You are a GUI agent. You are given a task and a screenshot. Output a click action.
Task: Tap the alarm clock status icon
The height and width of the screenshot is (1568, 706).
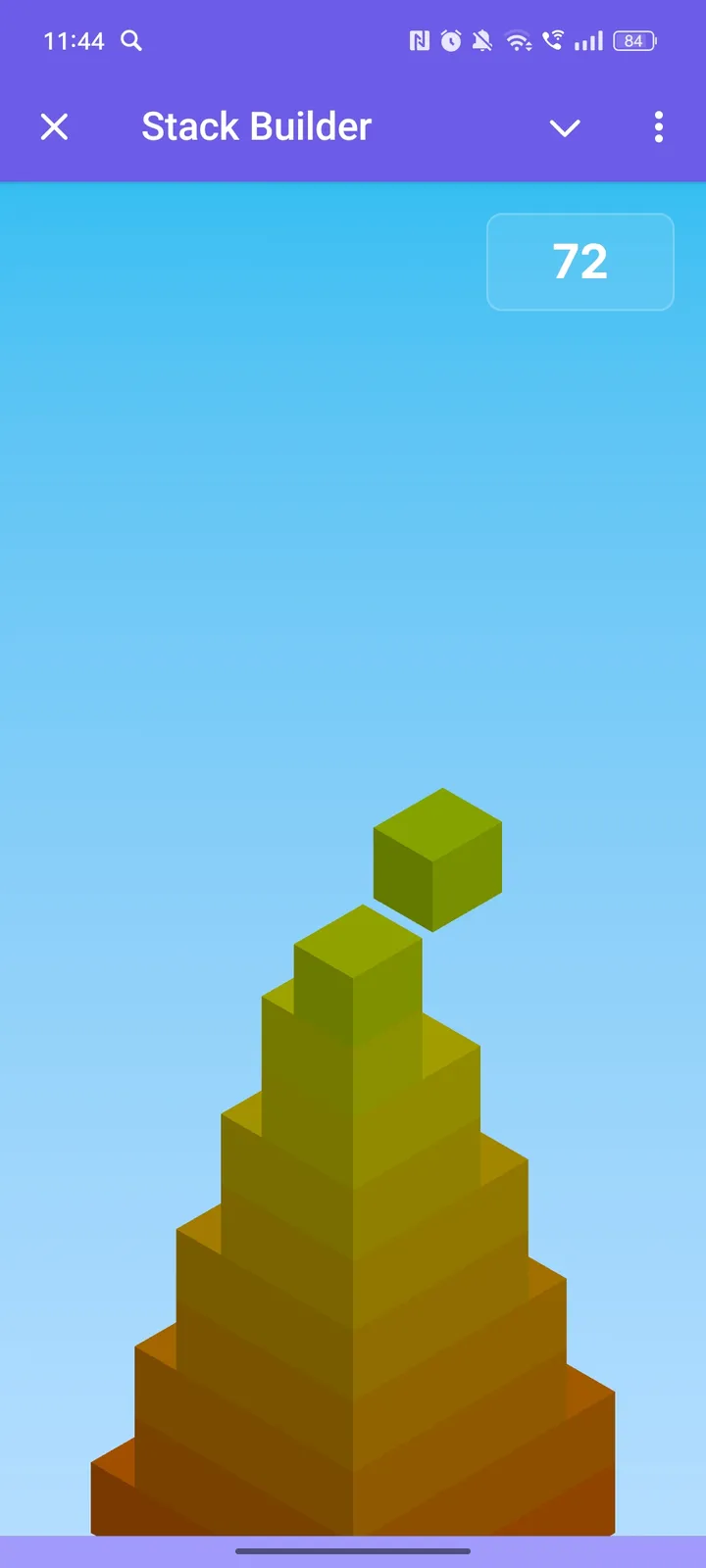click(x=450, y=40)
